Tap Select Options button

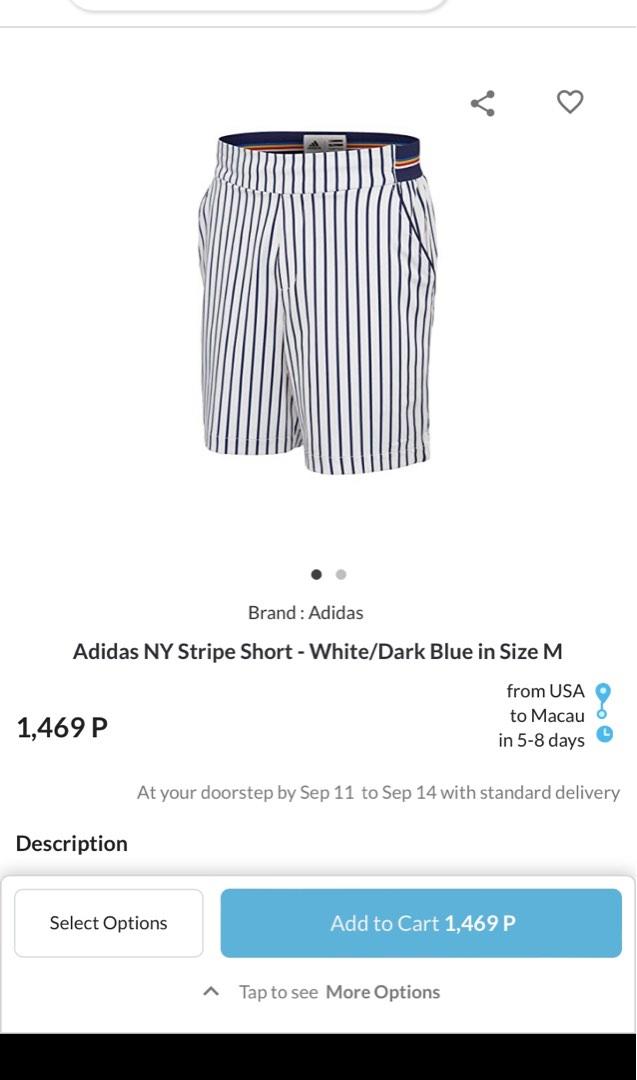(109, 923)
